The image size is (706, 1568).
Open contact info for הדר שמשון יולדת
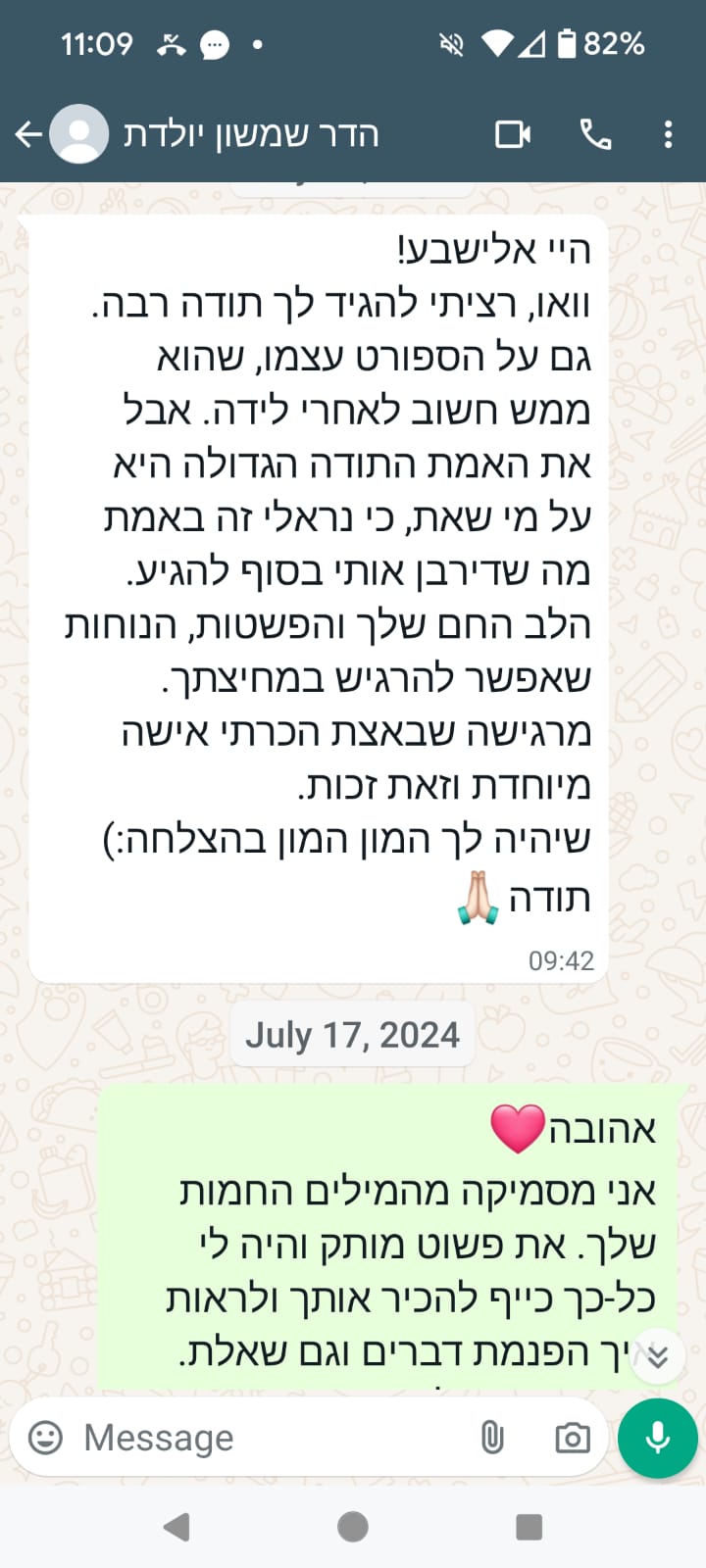pyautogui.click(x=250, y=134)
